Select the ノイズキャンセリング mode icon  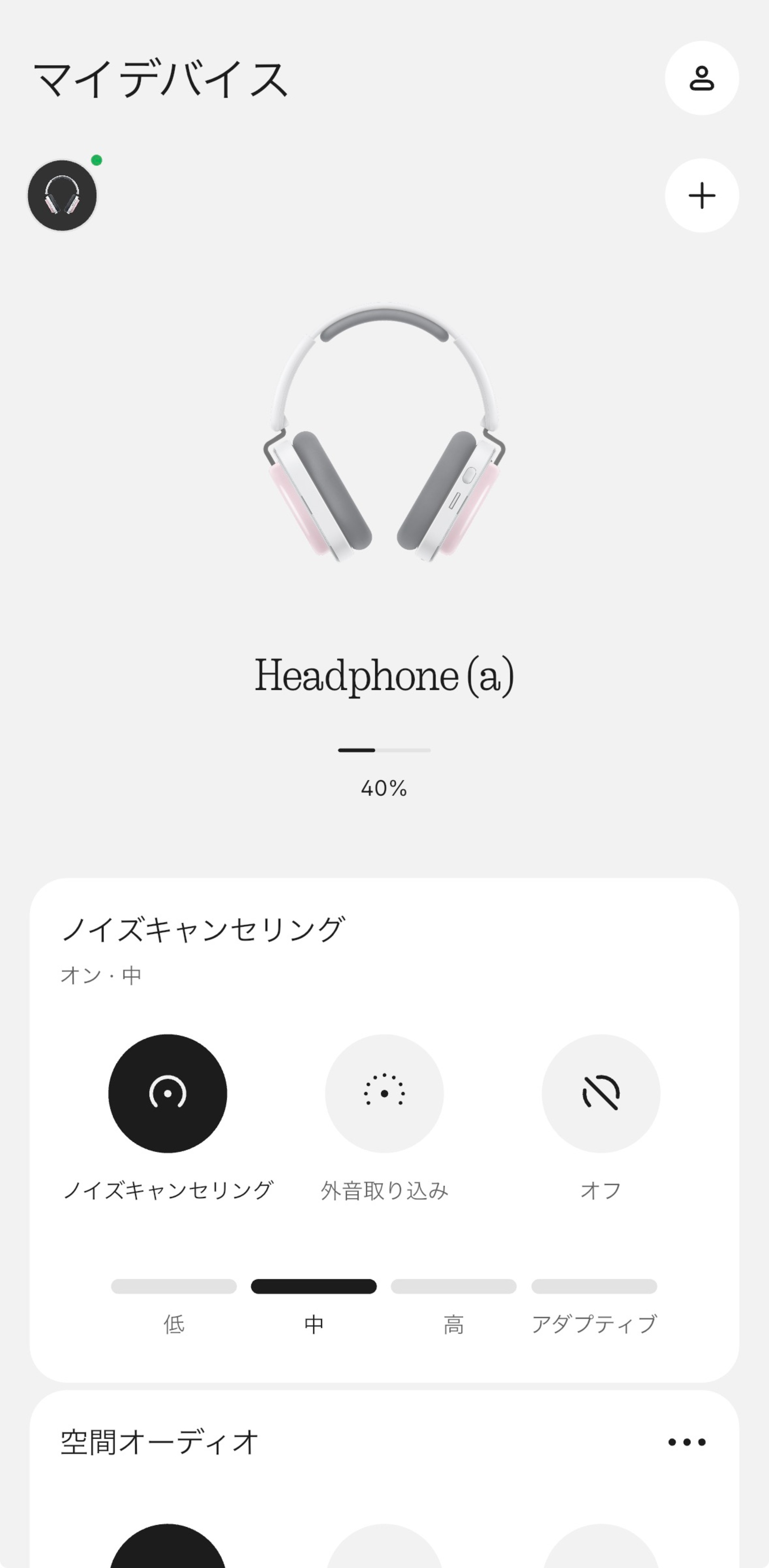click(169, 1092)
